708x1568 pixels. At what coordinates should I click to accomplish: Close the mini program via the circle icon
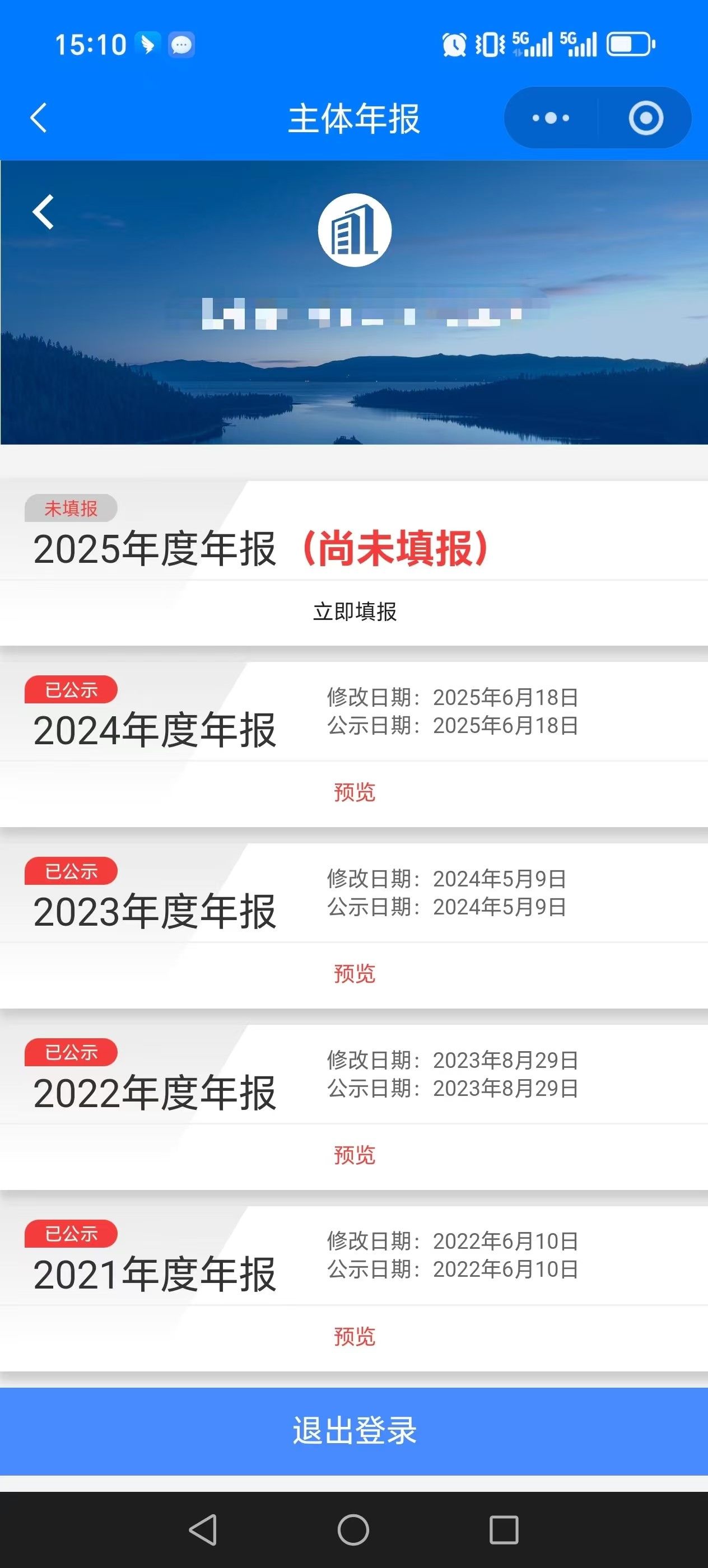(x=645, y=118)
